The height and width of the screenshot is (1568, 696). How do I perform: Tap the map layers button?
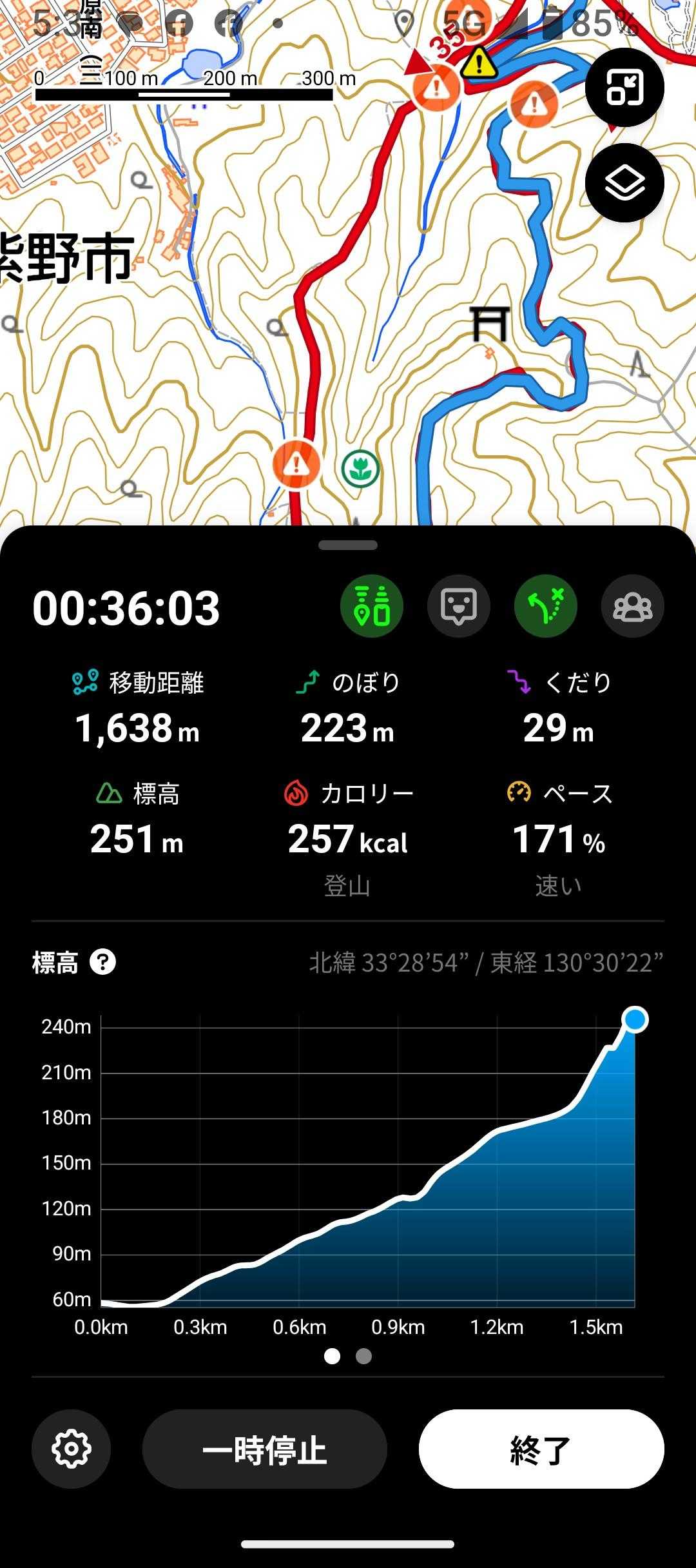(x=624, y=183)
